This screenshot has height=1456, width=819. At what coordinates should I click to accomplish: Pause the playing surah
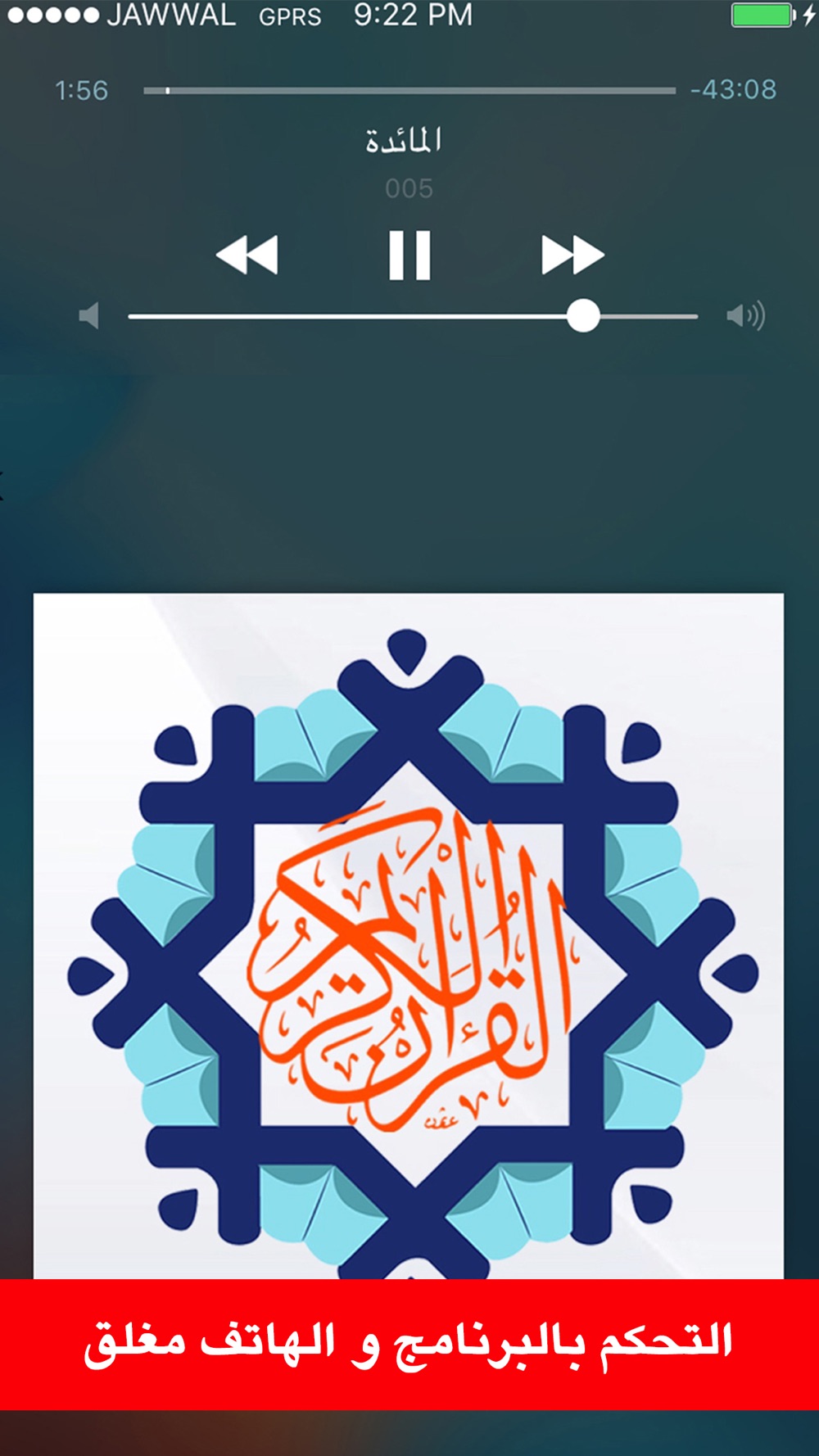(409, 255)
